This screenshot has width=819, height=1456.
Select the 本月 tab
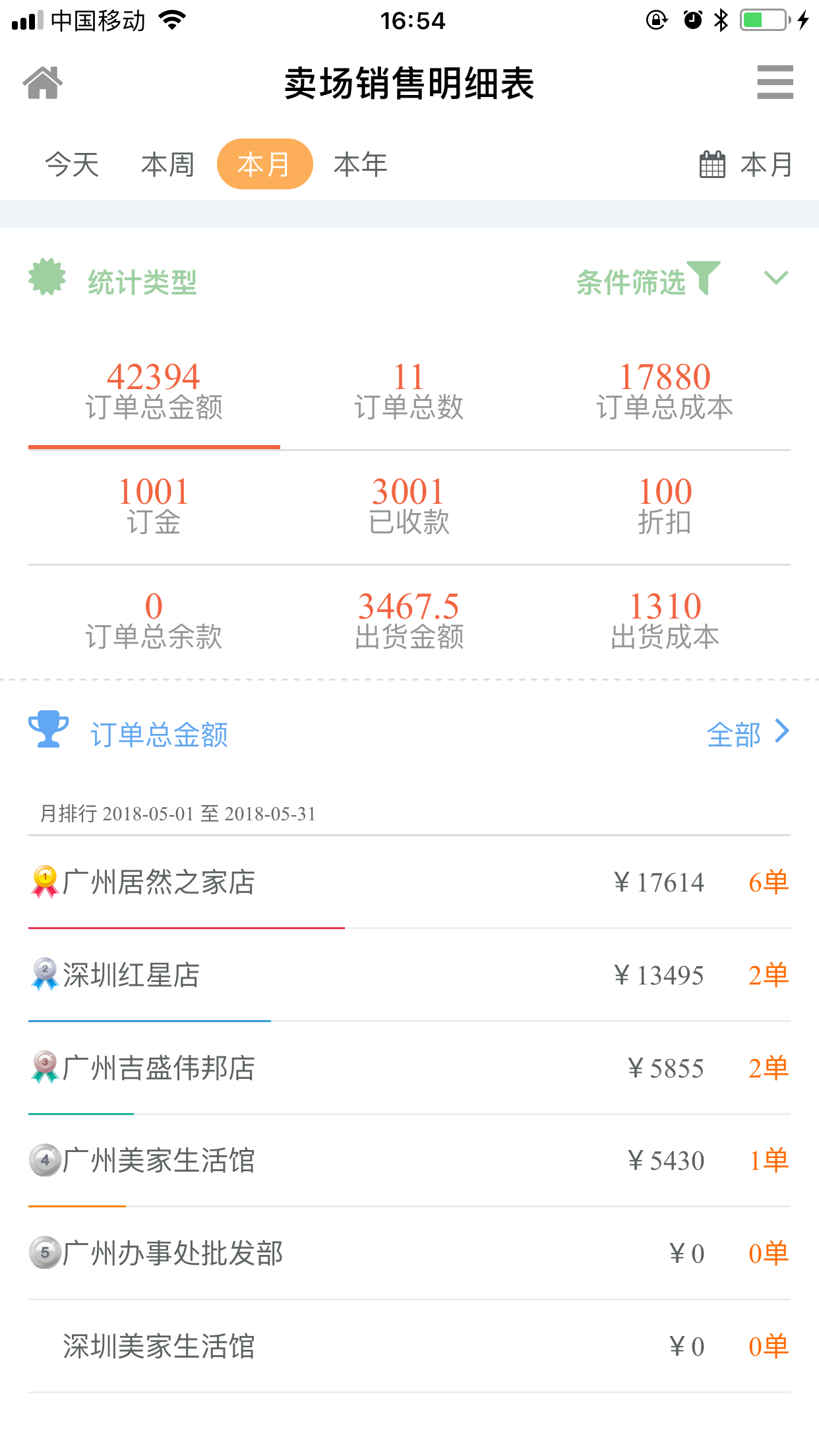(264, 164)
